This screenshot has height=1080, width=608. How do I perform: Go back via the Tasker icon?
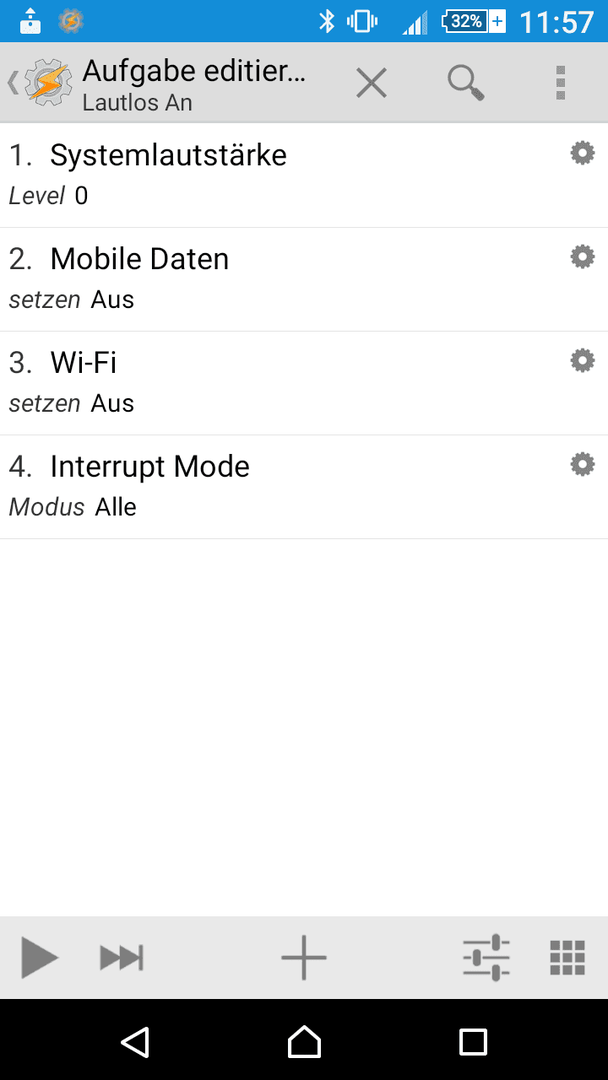click(40, 83)
